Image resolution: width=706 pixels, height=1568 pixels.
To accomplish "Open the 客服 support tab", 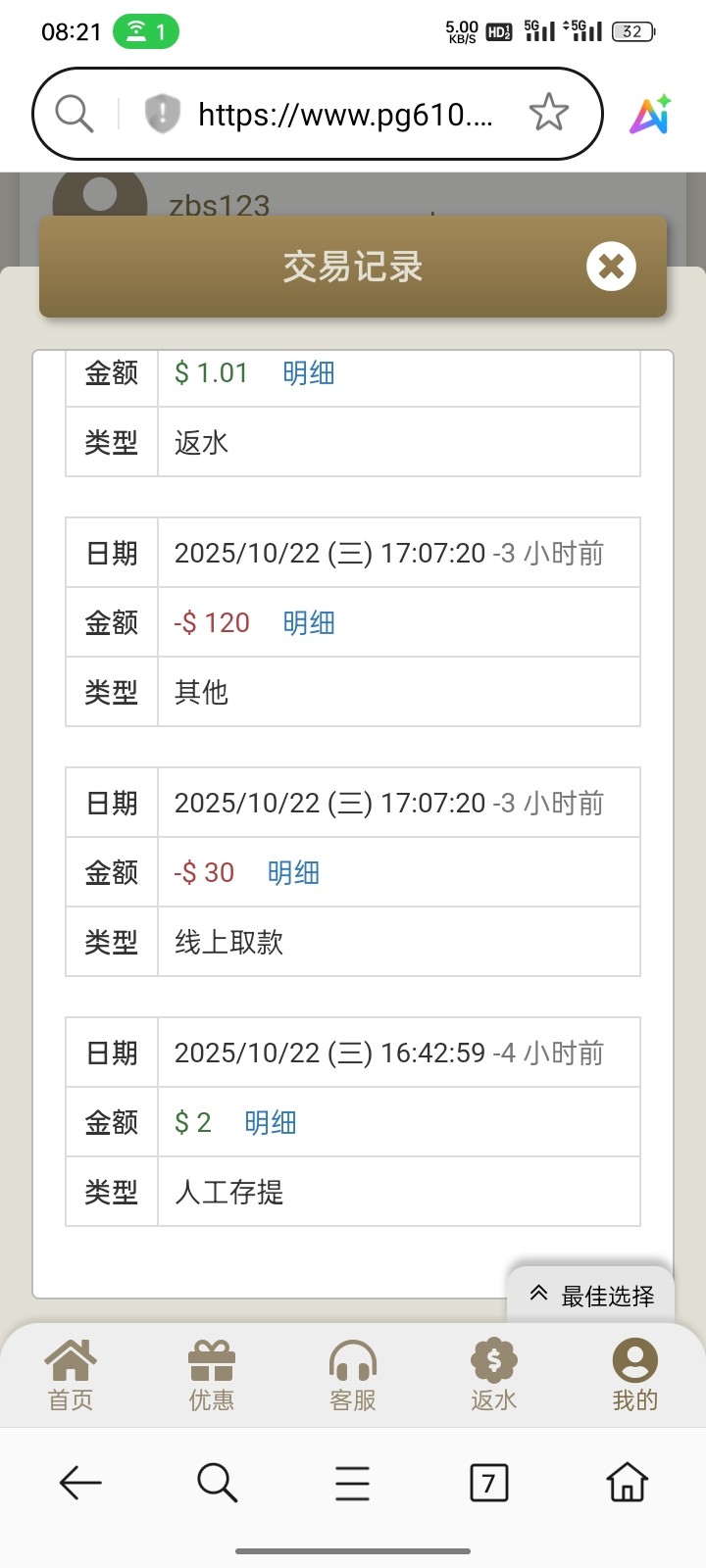I will [353, 1375].
